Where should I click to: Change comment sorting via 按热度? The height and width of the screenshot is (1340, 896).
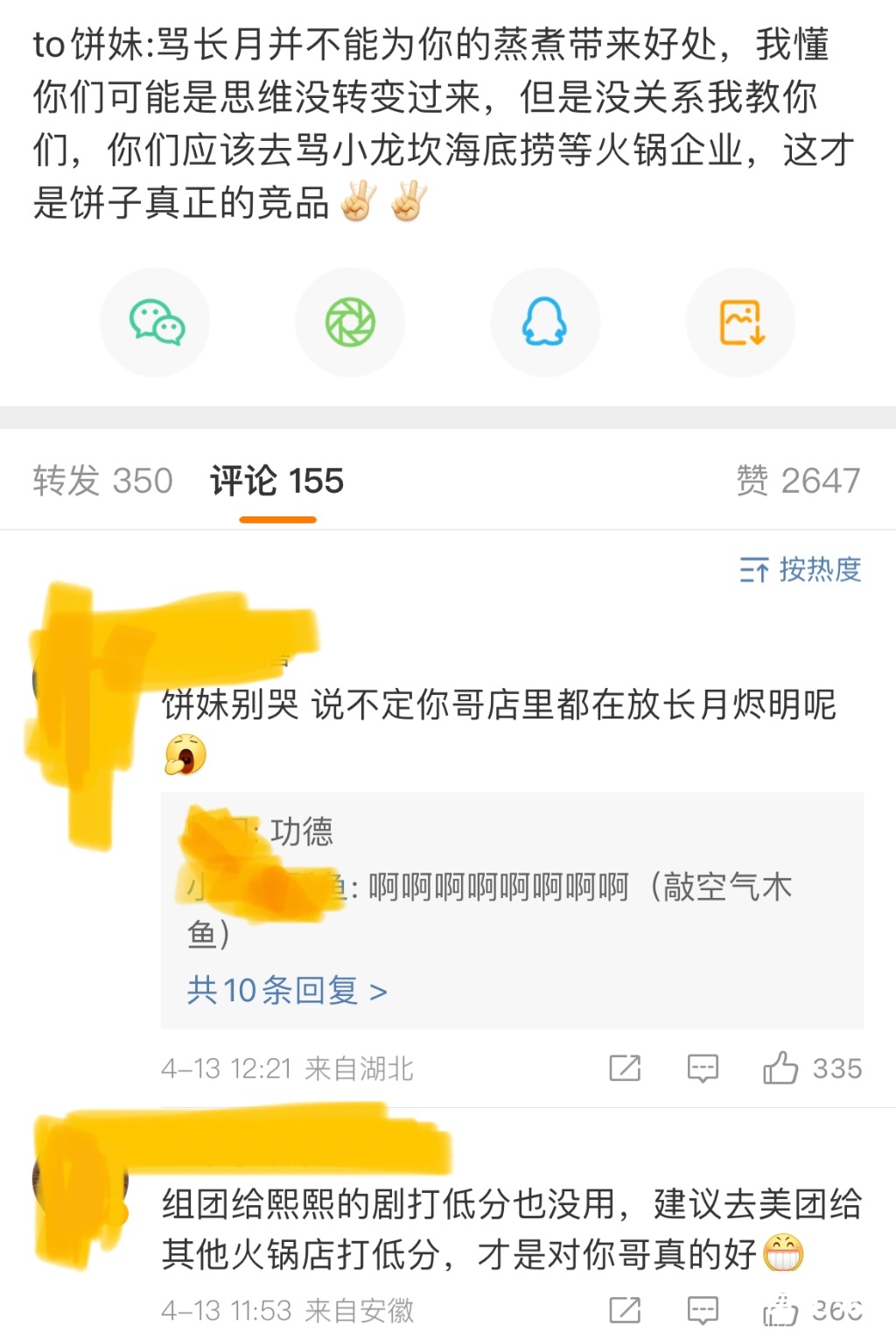click(x=801, y=570)
